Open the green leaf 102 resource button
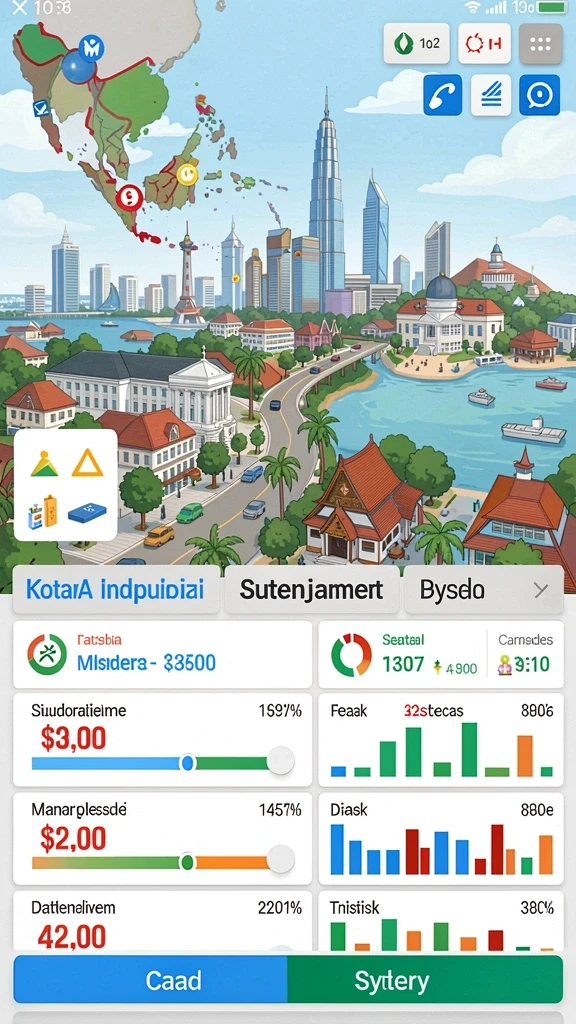This screenshot has width=576, height=1024. click(417, 44)
